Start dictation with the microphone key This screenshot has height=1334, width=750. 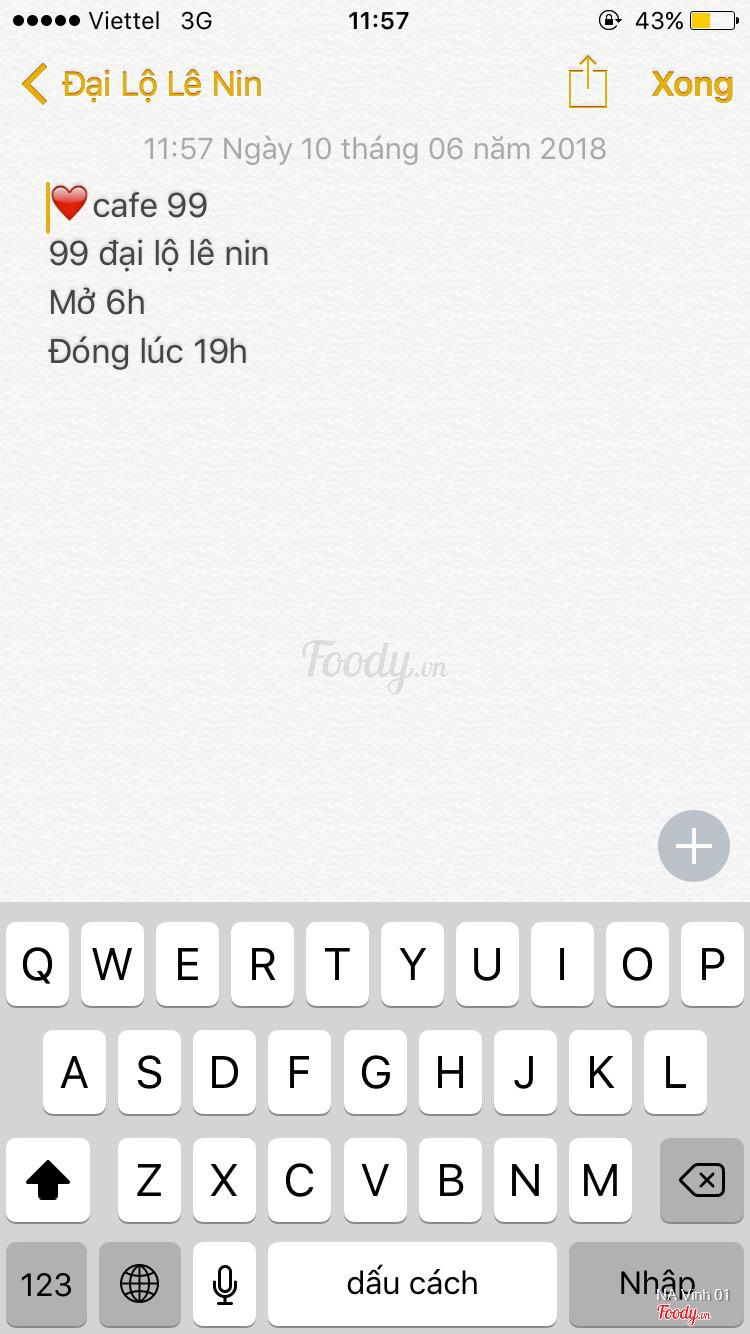(x=225, y=1284)
